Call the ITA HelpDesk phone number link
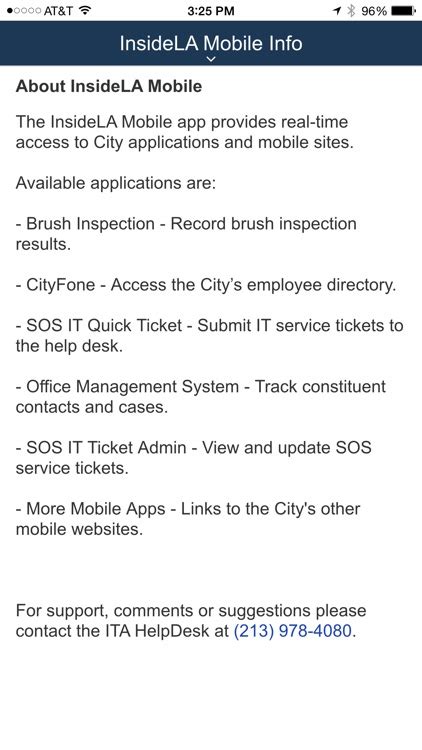The image size is (422, 750). [x=292, y=631]
